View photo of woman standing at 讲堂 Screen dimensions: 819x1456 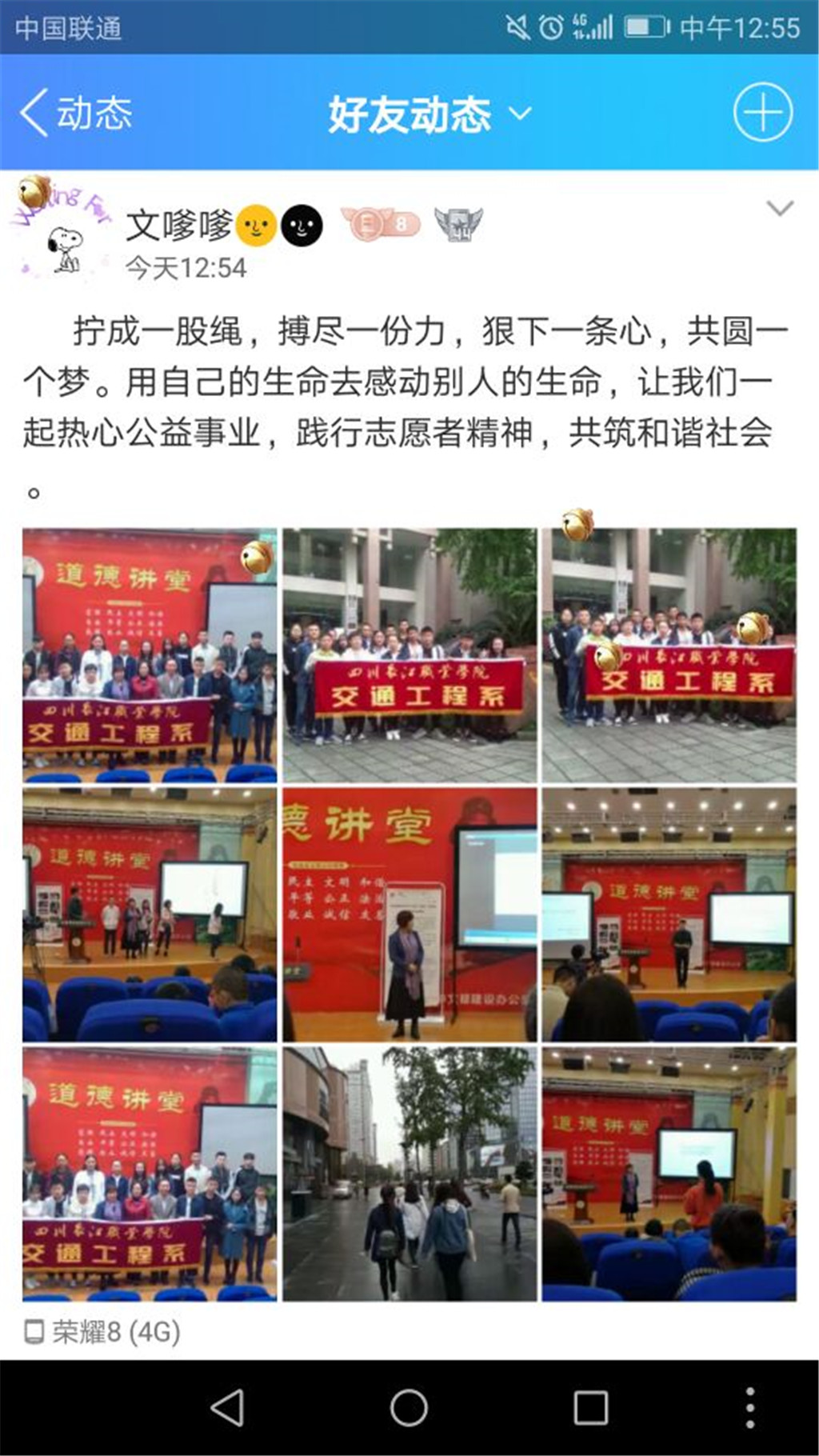coord(409,914)
